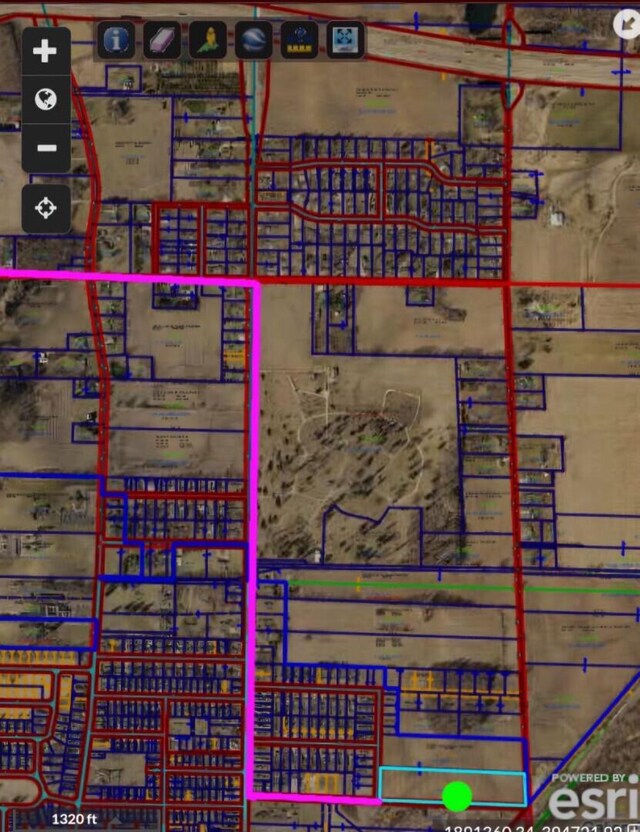Zoom out of the map
The width and height of the screenshot is (640, 832).
click(x=46, y=148)
